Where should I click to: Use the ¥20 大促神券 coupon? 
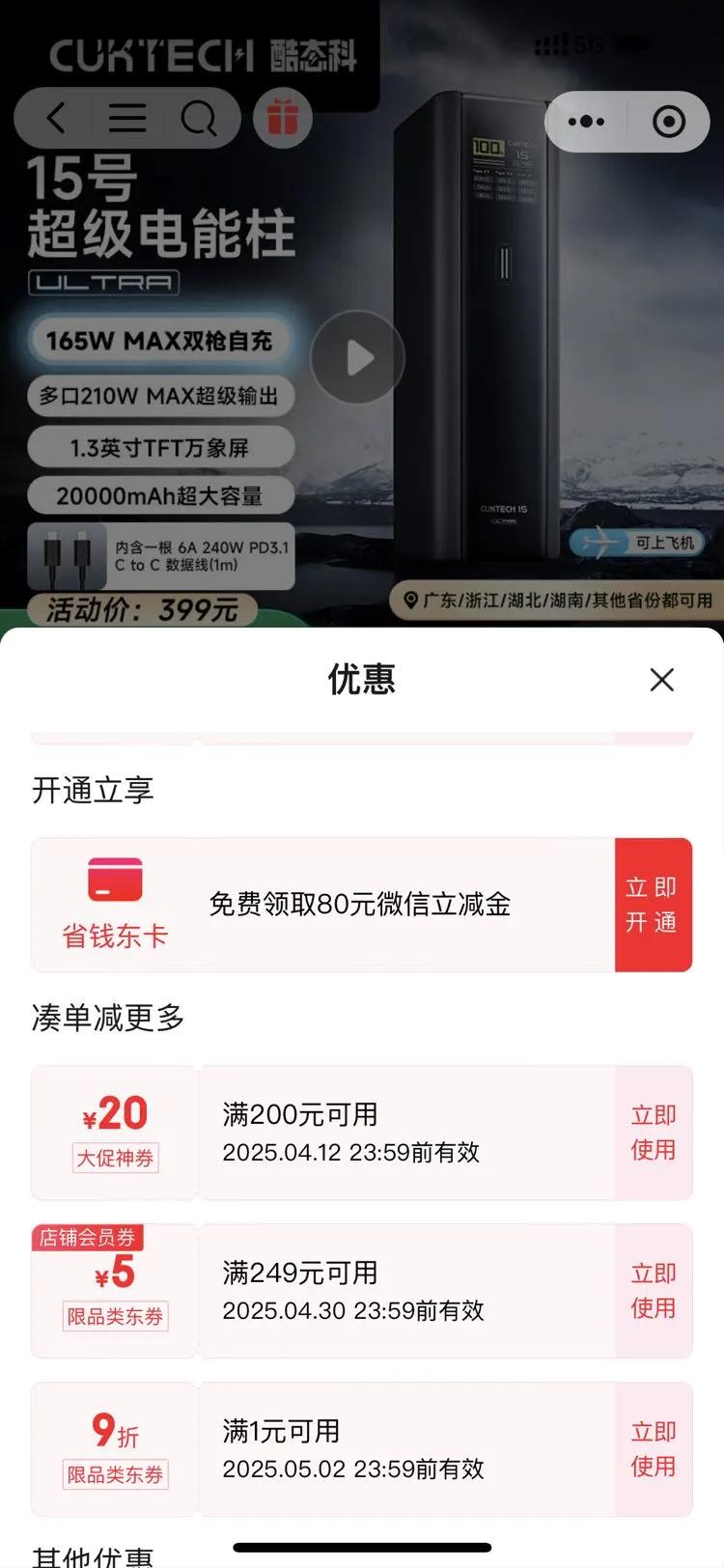coord(654,1133)
